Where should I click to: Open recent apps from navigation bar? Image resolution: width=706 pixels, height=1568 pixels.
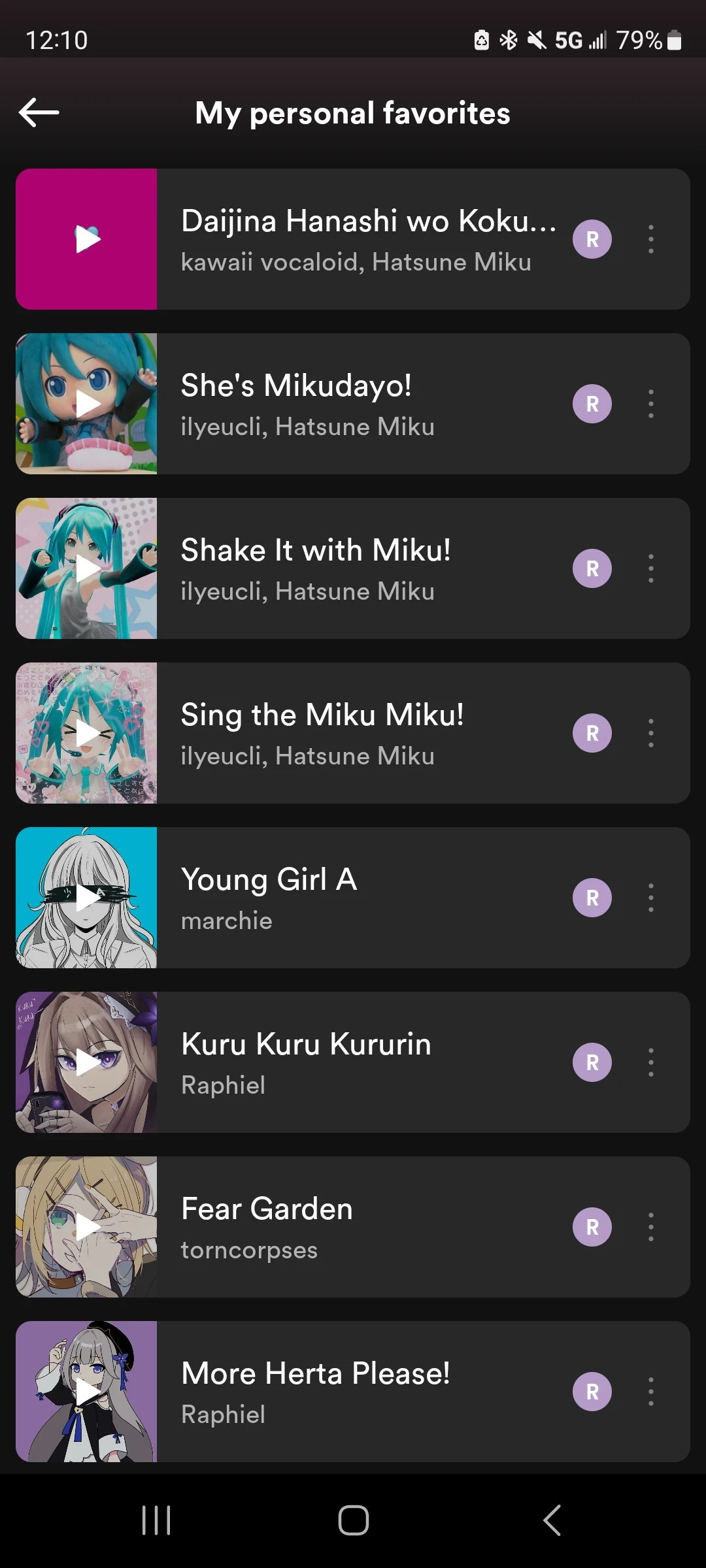pyautogui.click(x=155, y=1520)
